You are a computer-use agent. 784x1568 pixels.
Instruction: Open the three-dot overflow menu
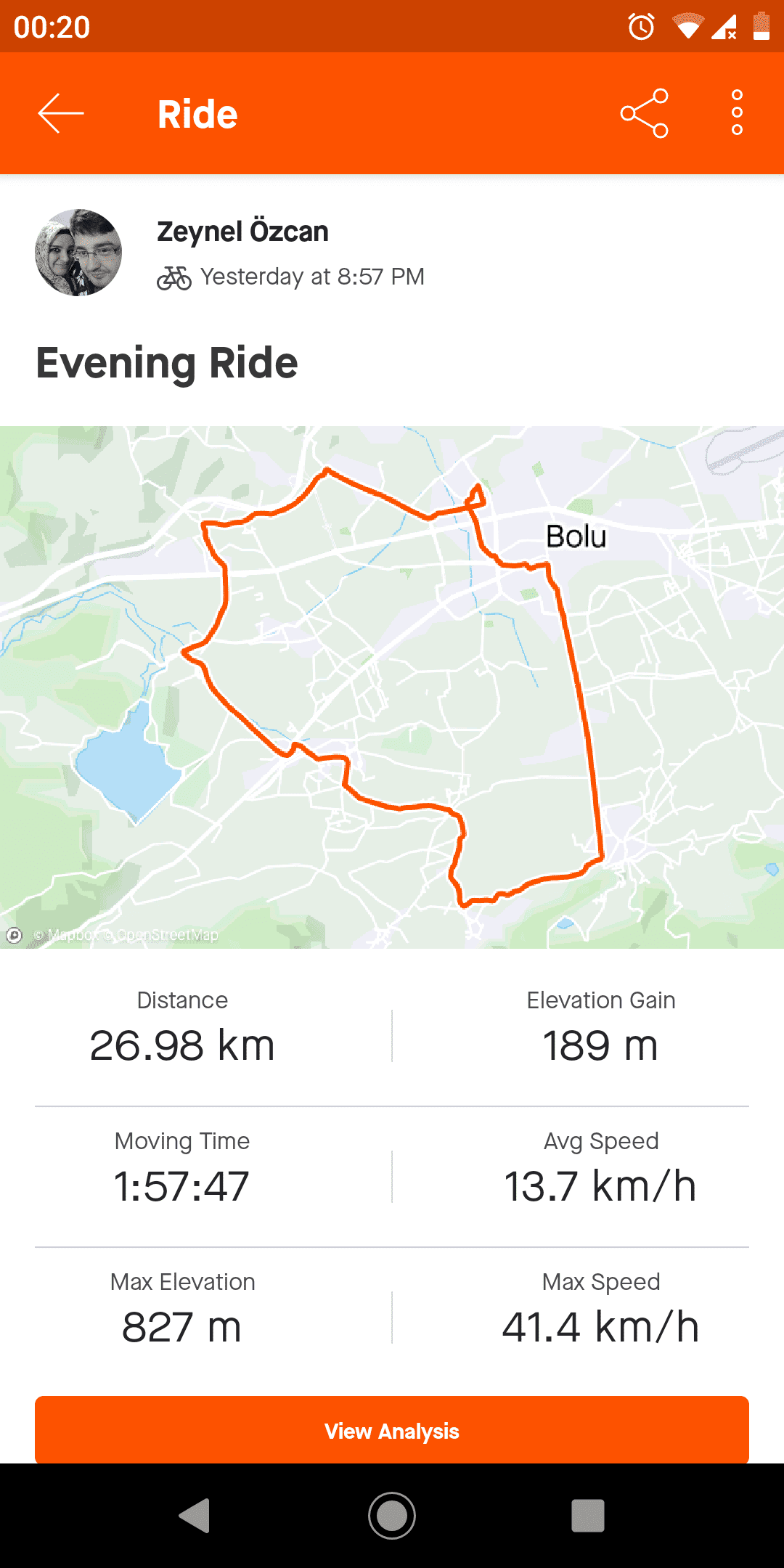[737, 113]
